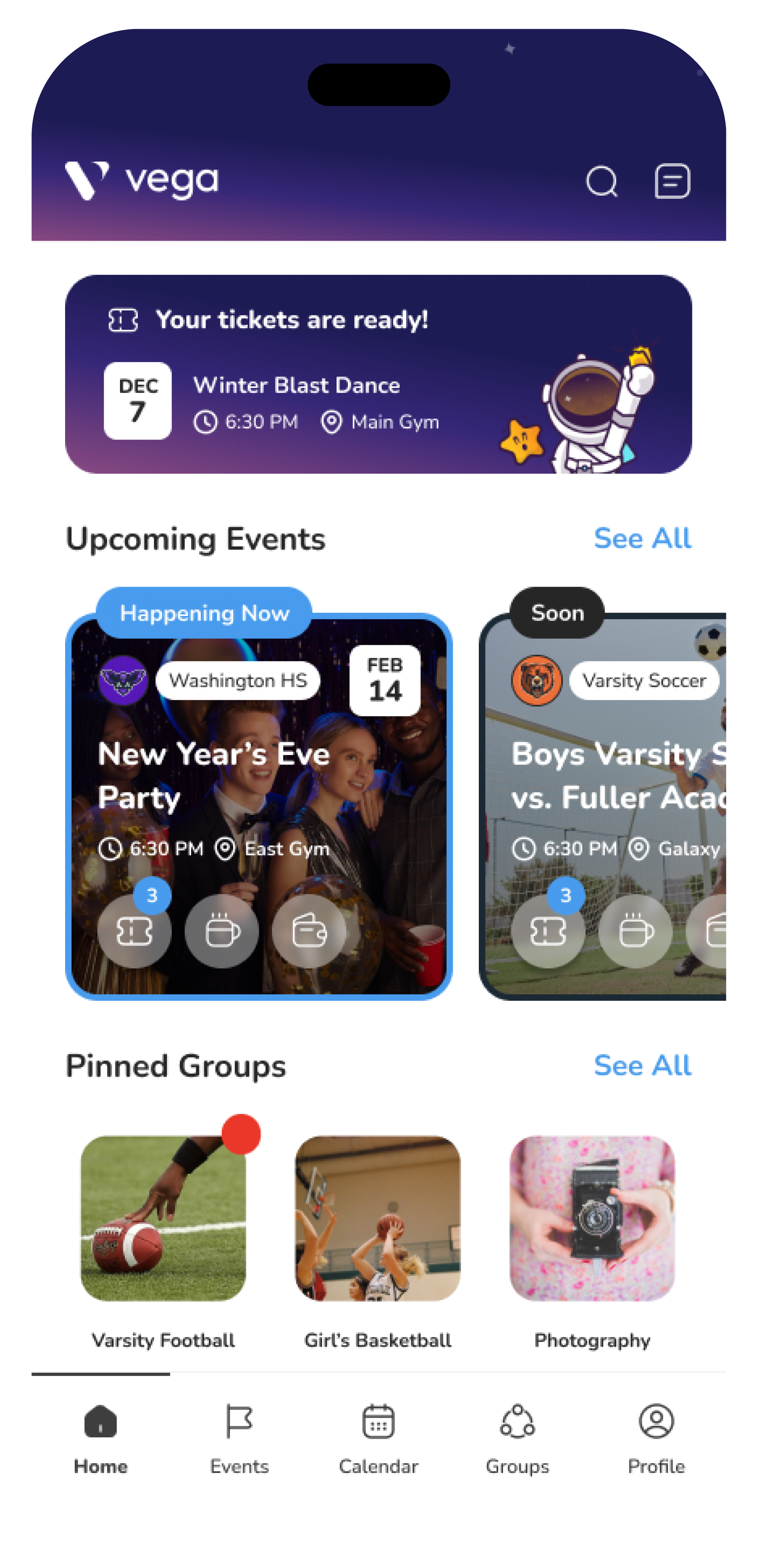The image size is (757, 1568).
Task: Open the Varsity Football group
Action: click(163, 1242)
